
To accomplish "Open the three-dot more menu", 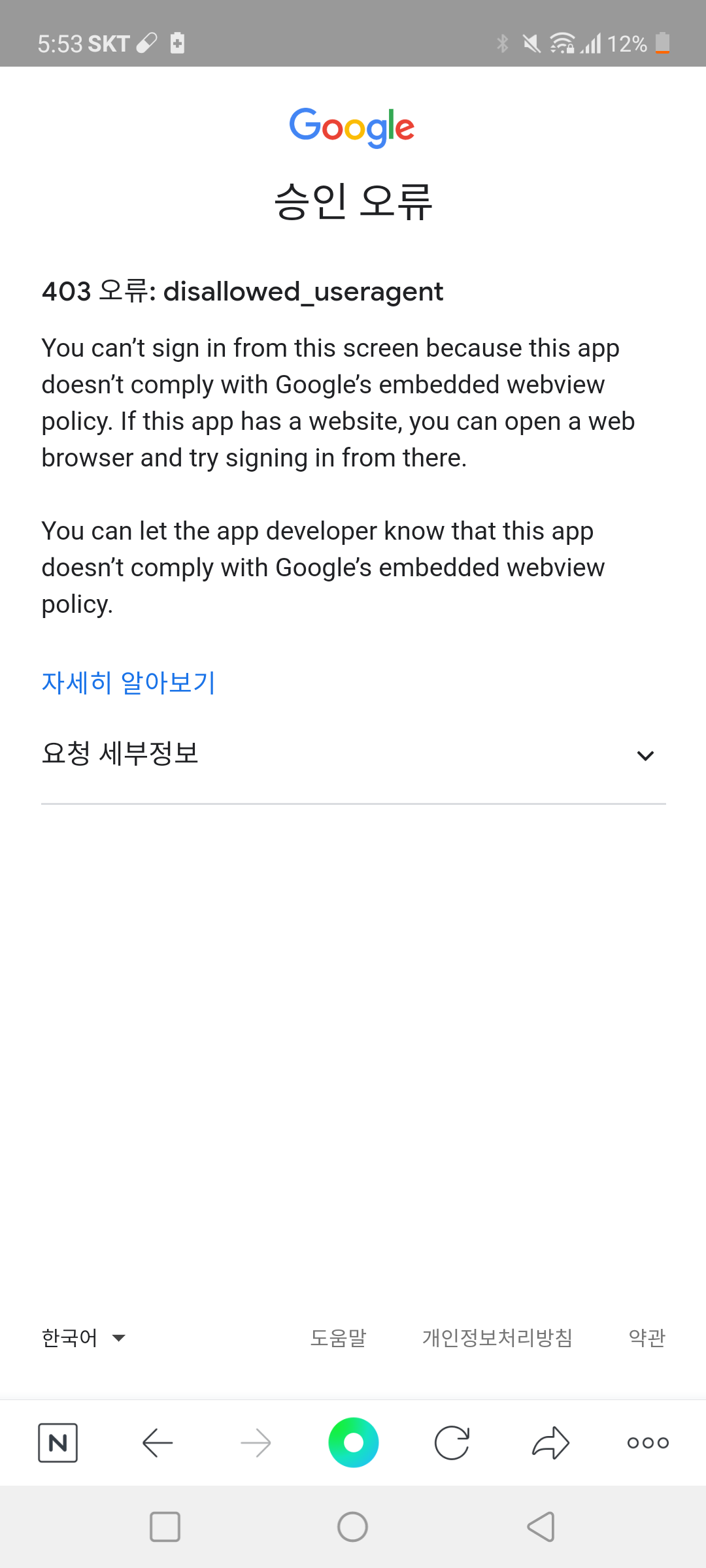I will pos(648,1443).
